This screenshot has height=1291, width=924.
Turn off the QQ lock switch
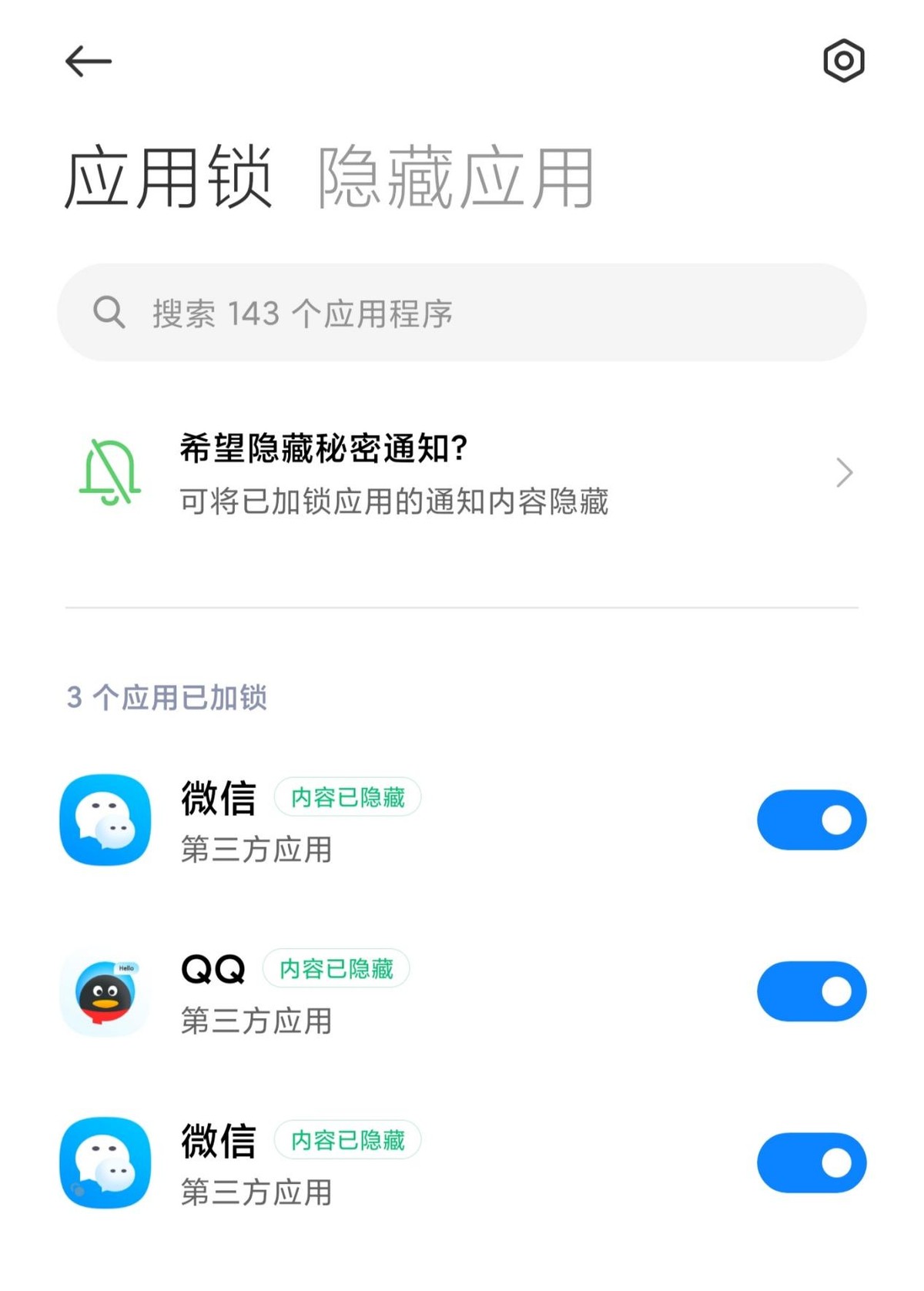812,991
